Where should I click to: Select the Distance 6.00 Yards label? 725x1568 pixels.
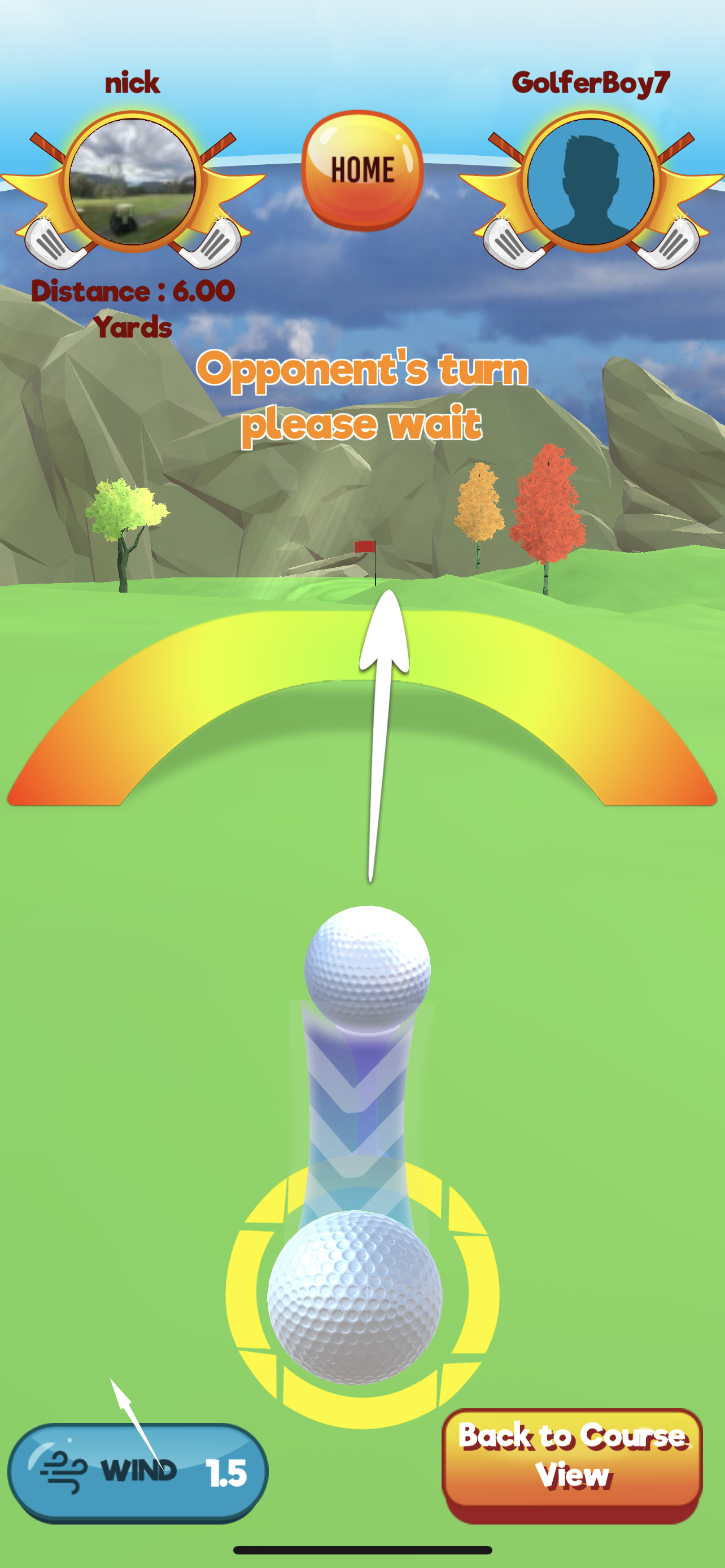(x=133, y=308)
